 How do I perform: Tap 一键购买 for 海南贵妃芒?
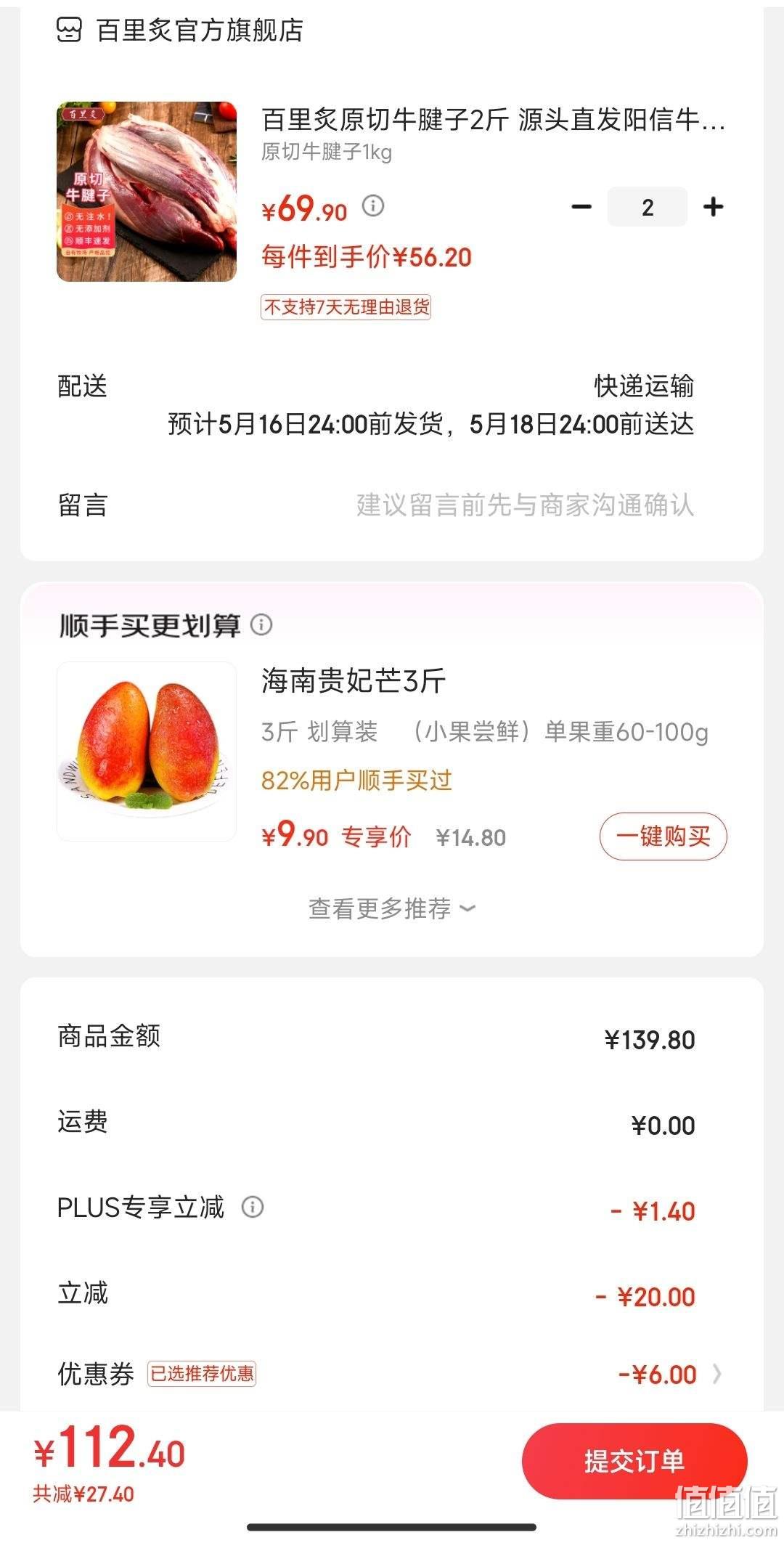click(663, 836)
